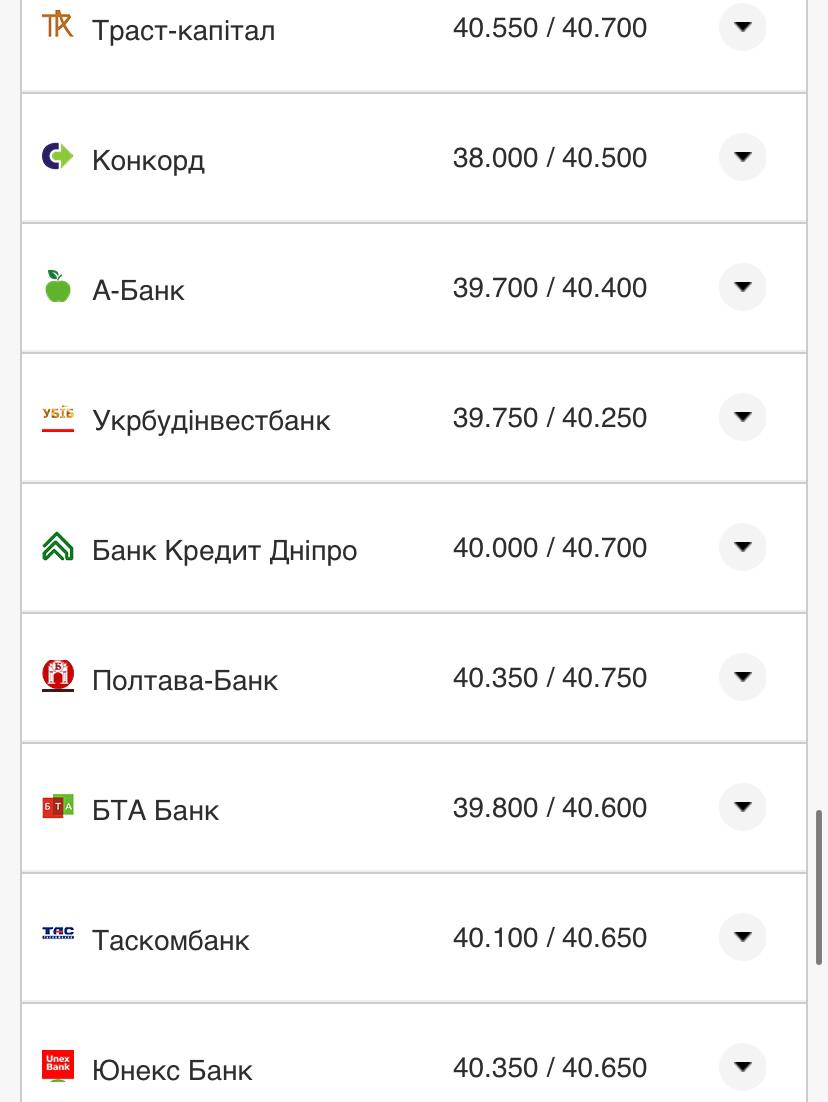Expand the Конкорд exchange rate details
Viewport: 828px width, 1102px height.
(742, 157)
